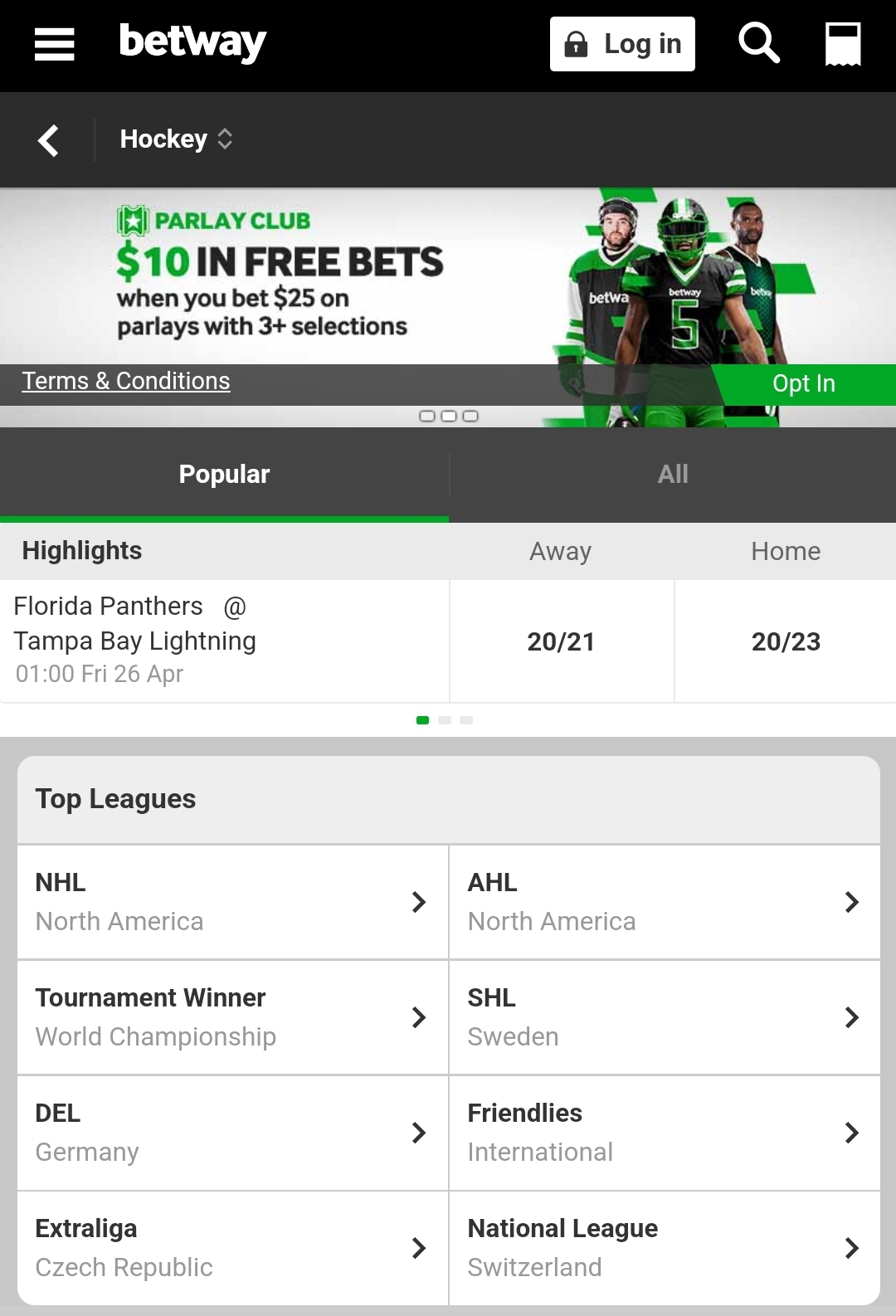Image resolution: width=896 pixels, height=1316 pixels.
Task: Open Tournament Winner World Championship
Action: (x=231, y=1017)
